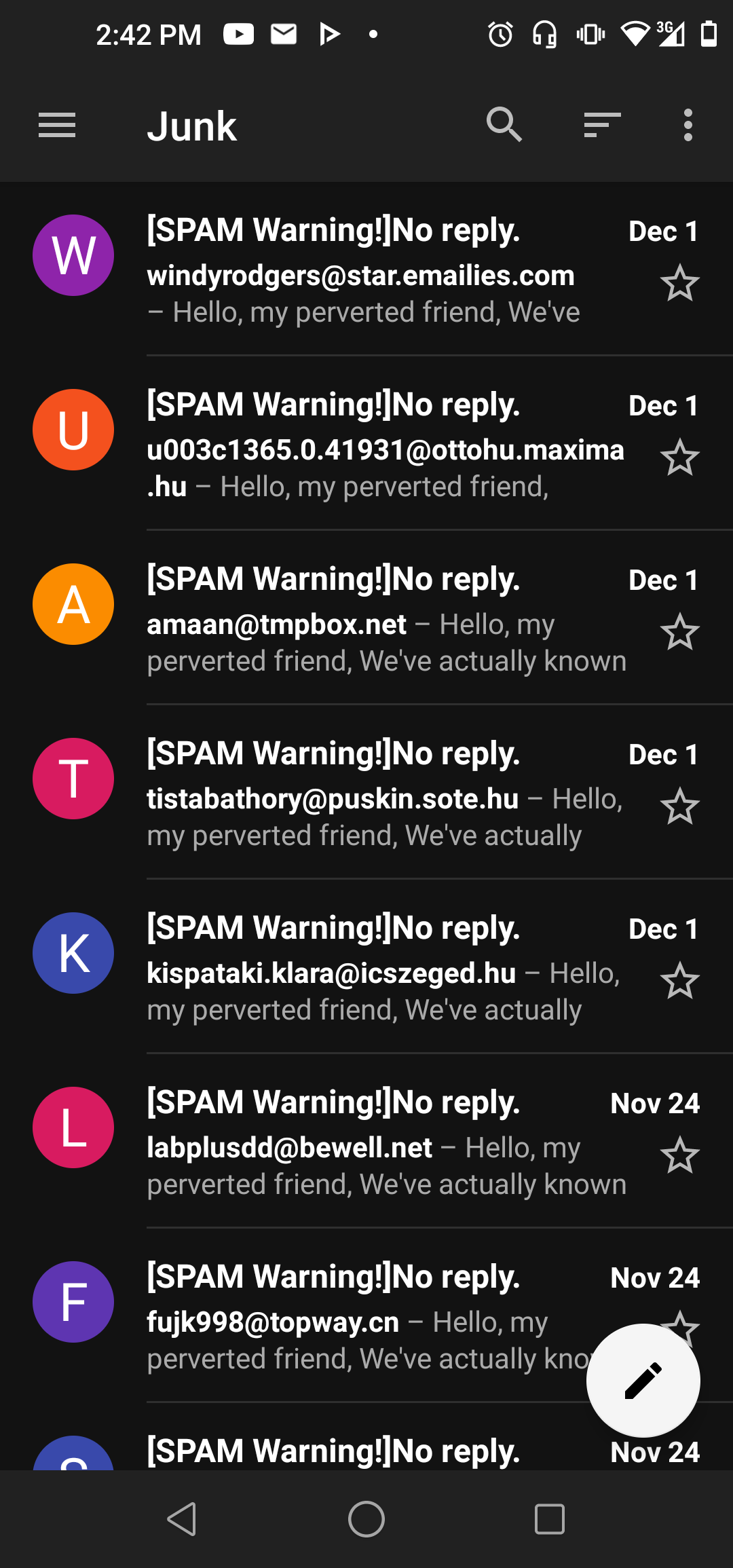Star the email from kispataki.klara@icszeged.hu
This screenshot has height=1568, width=733.
(679, 982)
